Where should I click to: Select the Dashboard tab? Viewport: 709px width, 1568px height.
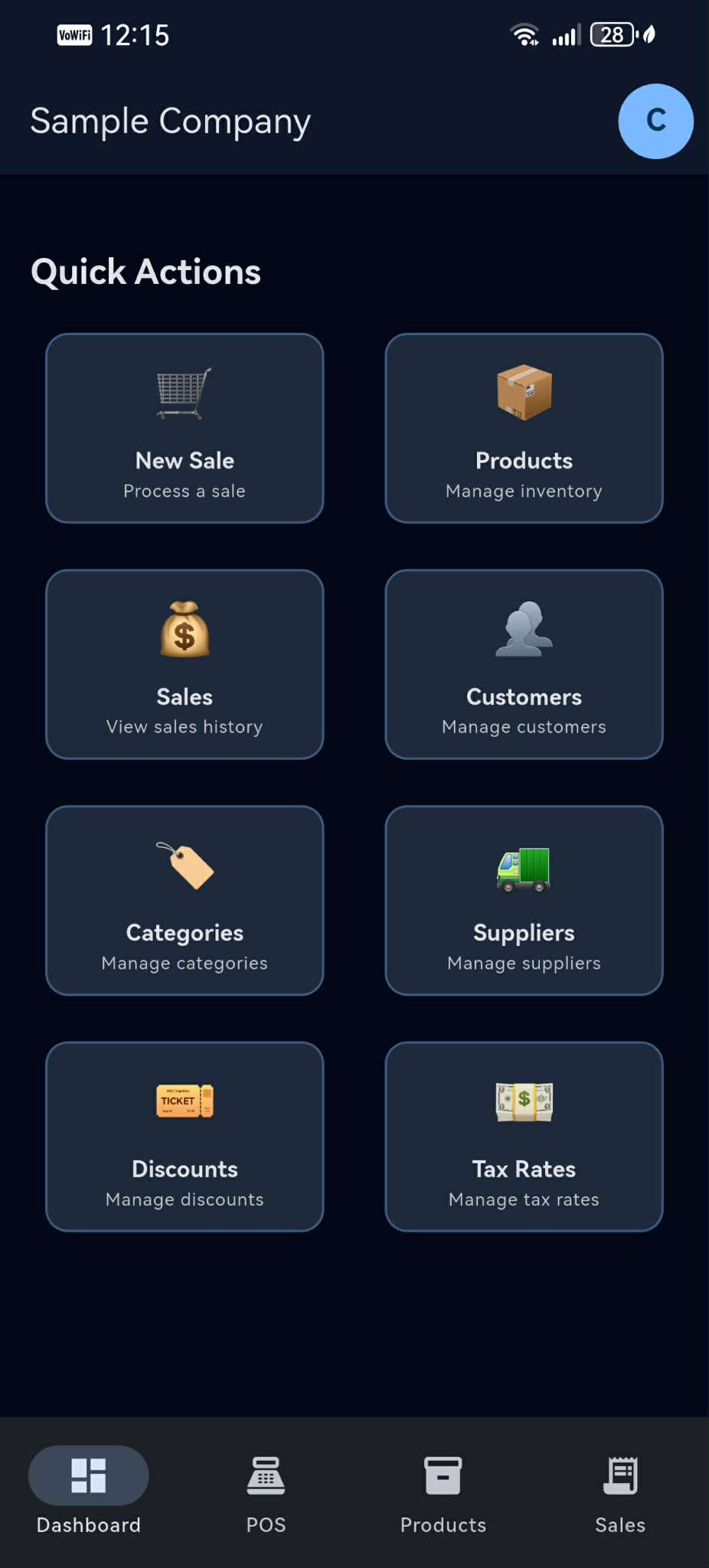click(89, 1491)
